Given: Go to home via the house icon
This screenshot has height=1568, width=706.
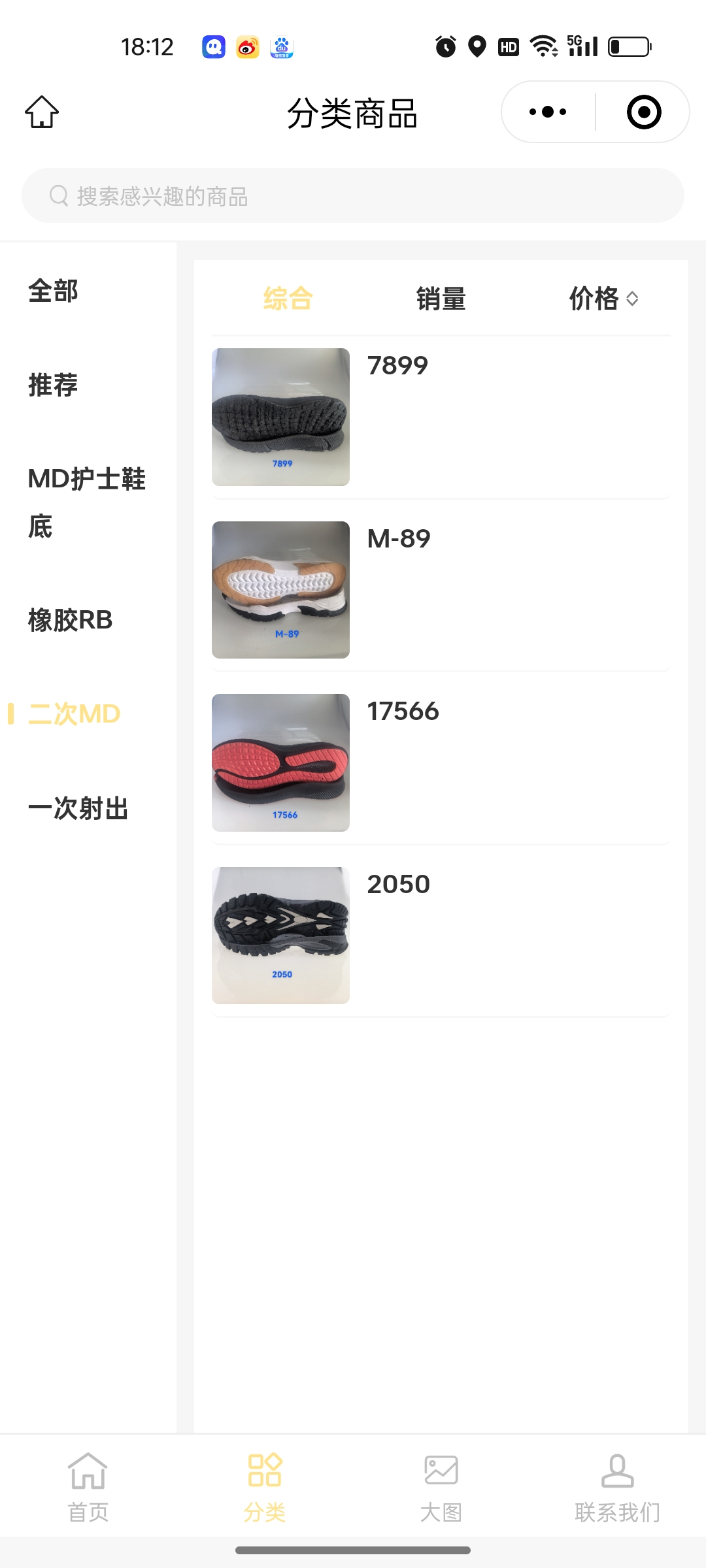Looking at the screenshot, I should (42, 112).
